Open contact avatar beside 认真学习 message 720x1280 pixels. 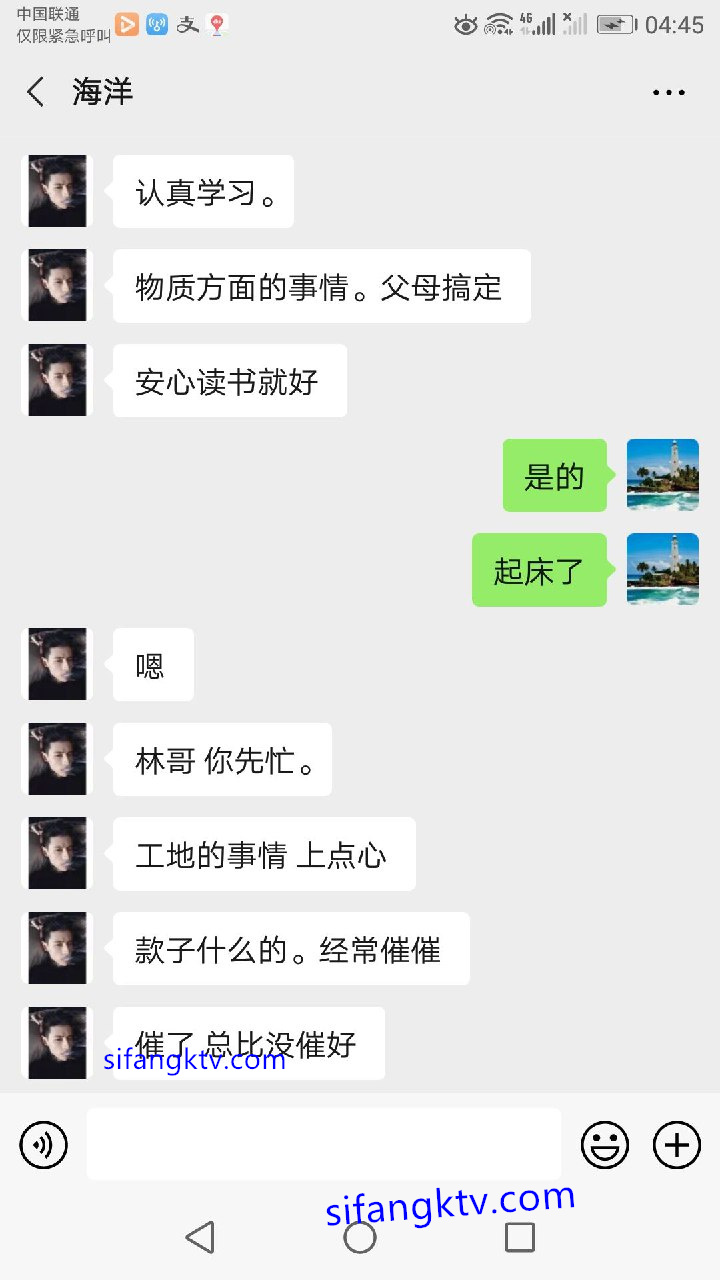[x=57, y=191]
